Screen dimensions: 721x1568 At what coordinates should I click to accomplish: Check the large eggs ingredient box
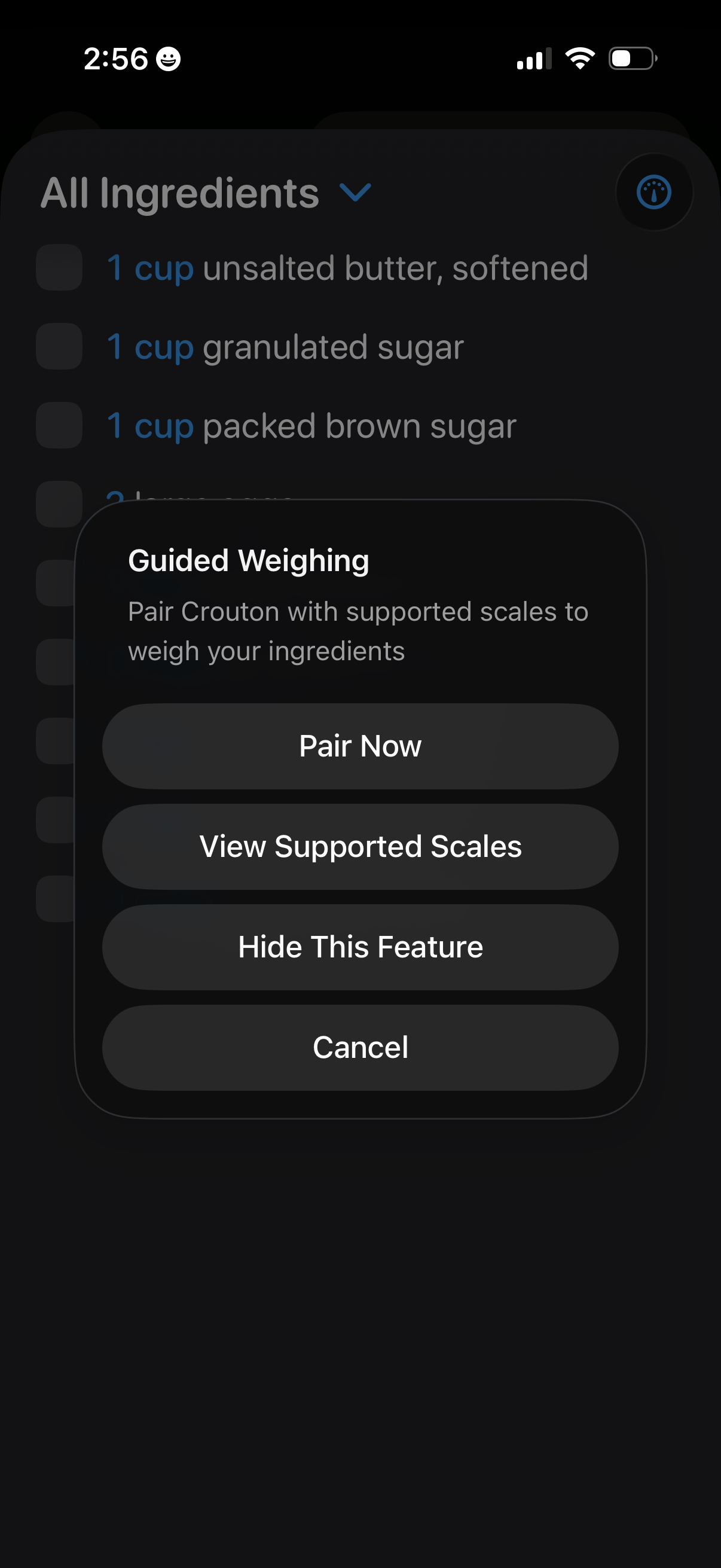click(x=59, y=504)
